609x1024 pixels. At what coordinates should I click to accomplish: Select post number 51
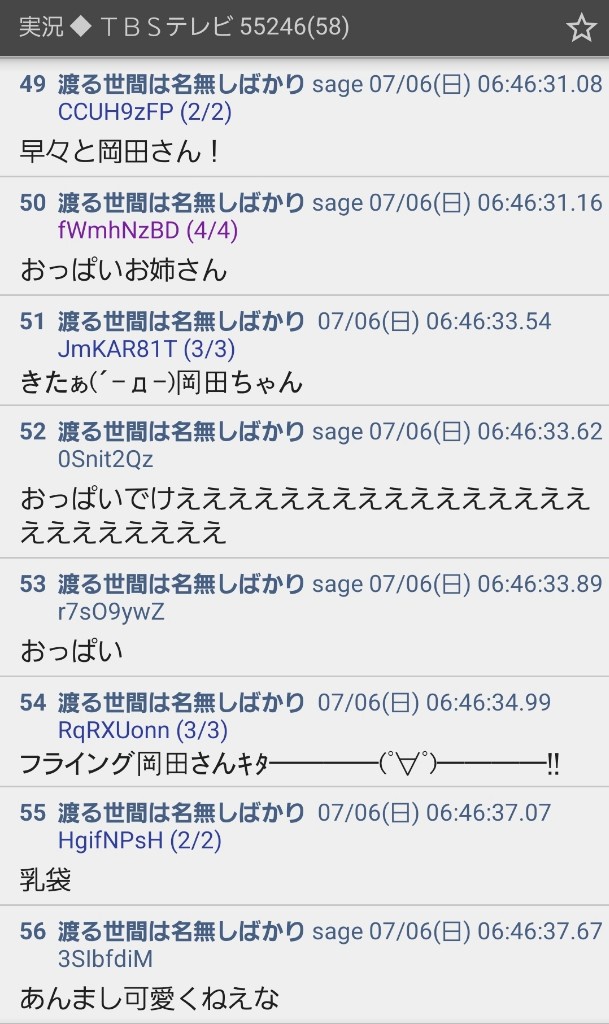click(33, 321)
